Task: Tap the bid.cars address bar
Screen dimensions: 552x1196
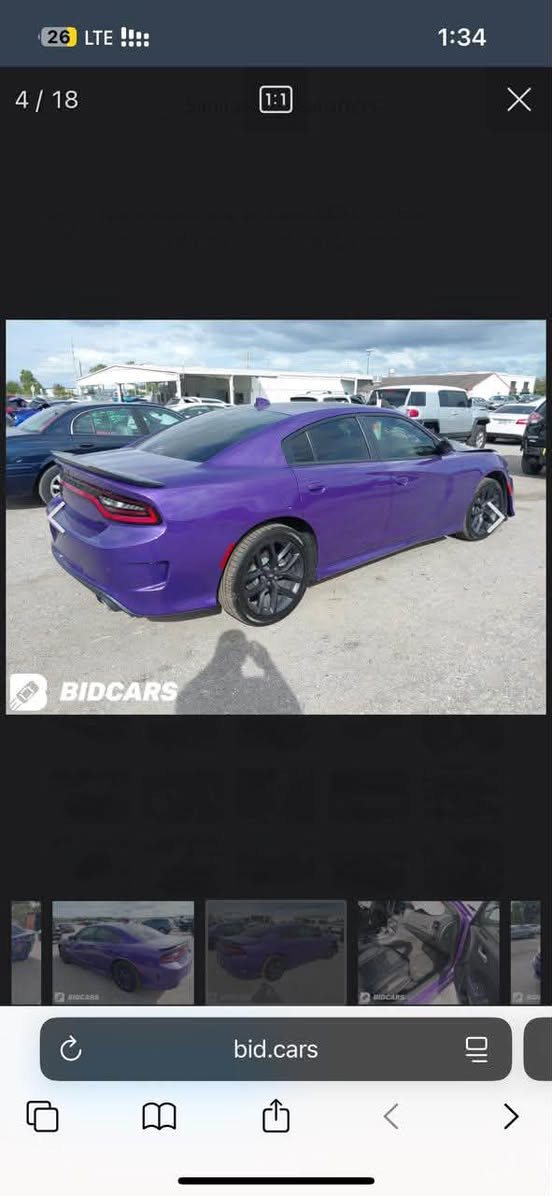Action: [x=275, y=1050]
